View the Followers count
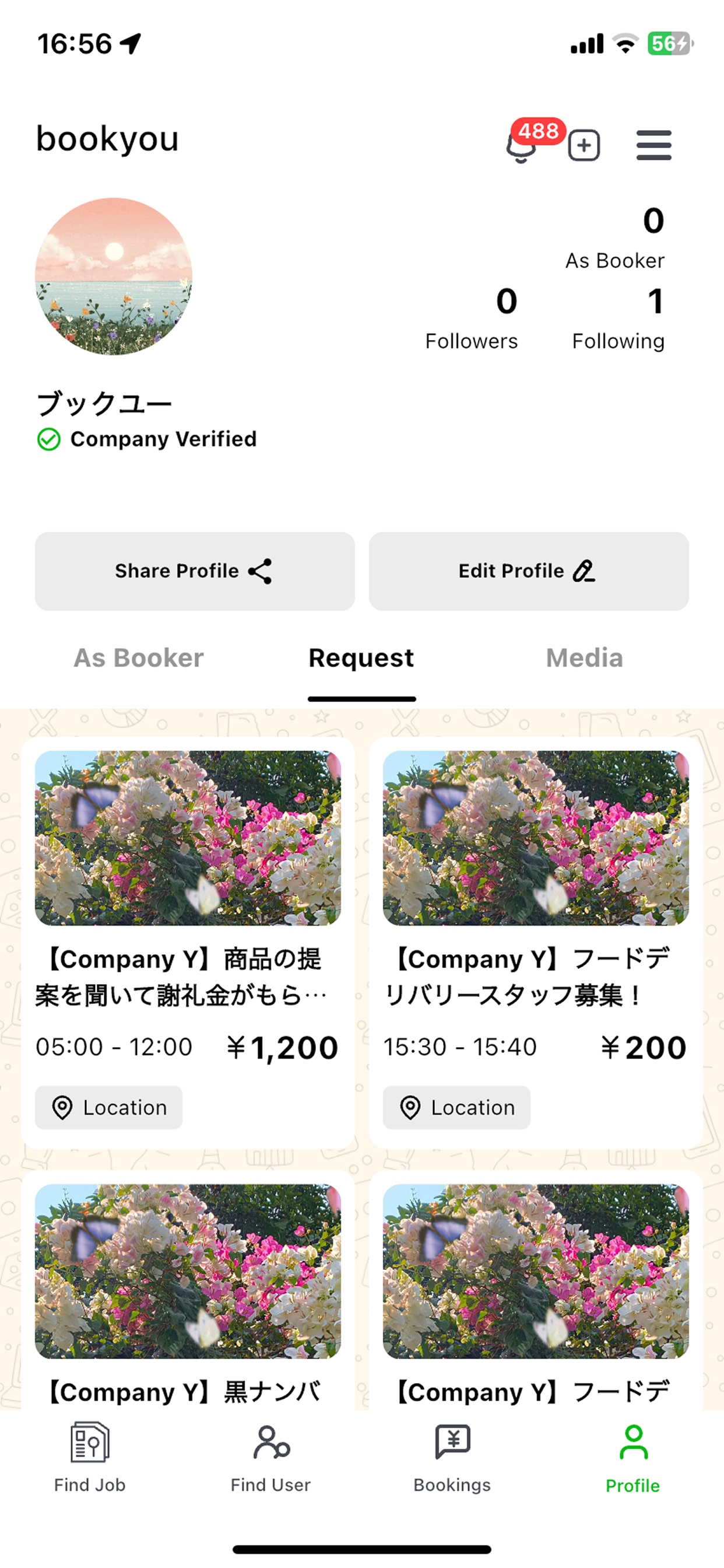 471,320
